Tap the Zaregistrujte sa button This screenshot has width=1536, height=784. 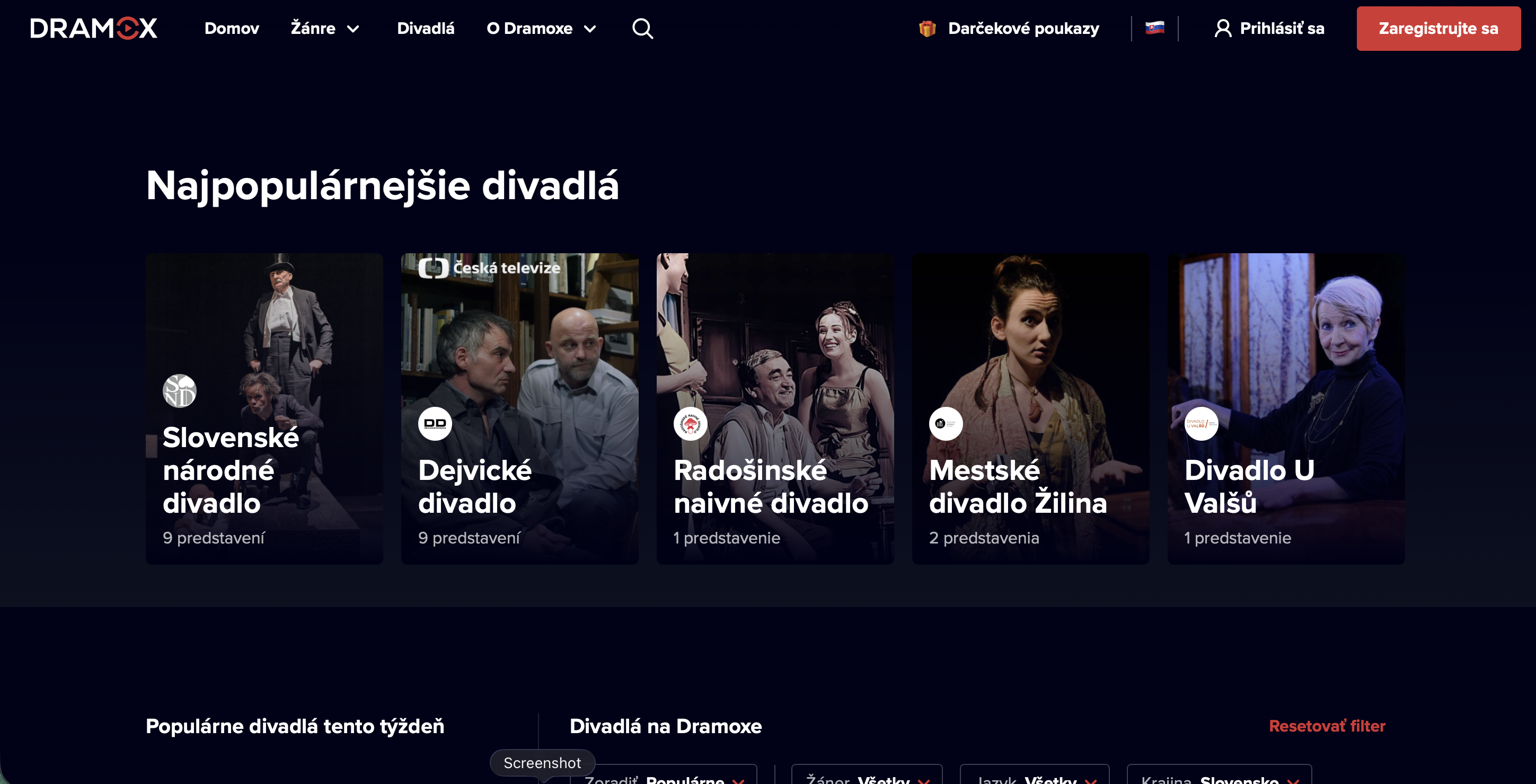[x=1437, y=28]
